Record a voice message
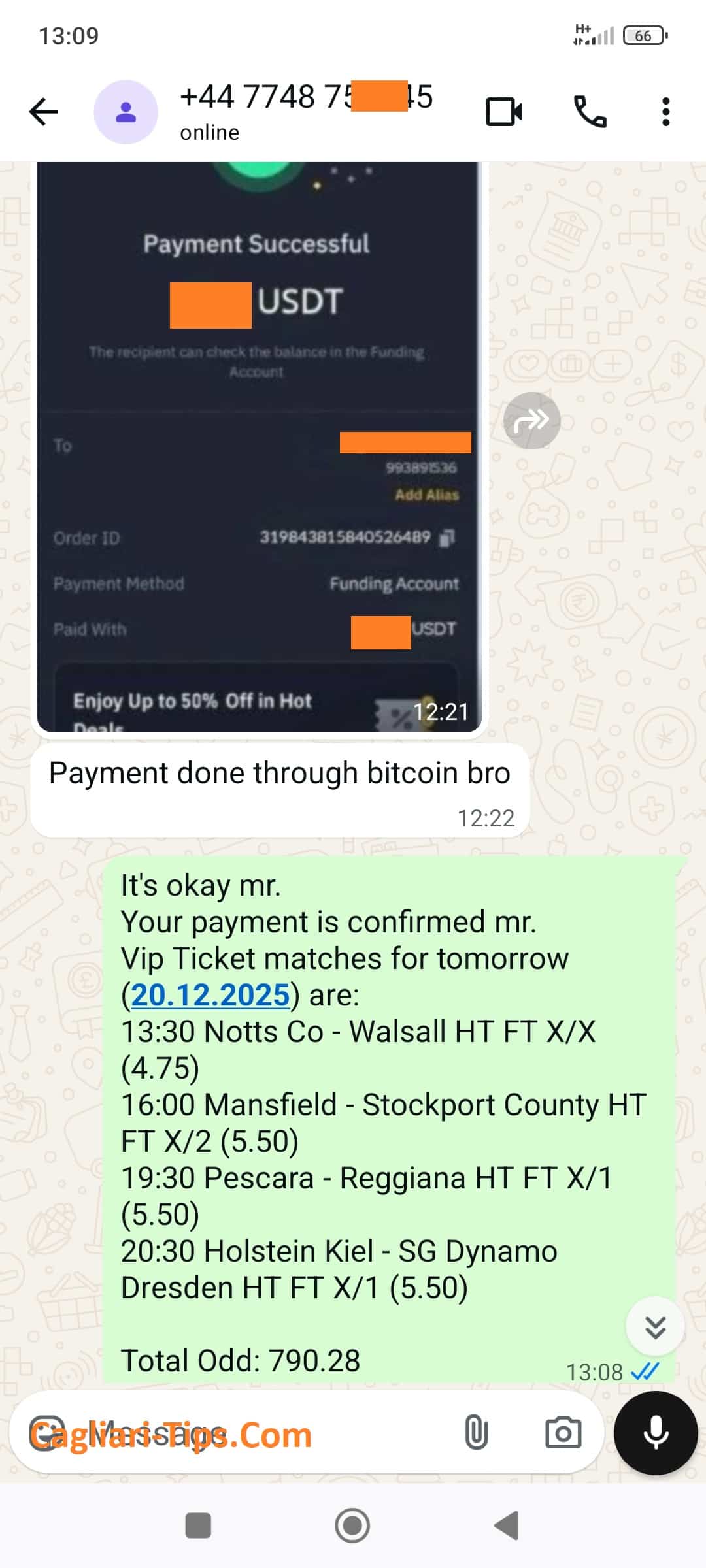Screen dimensions: 706x1568 [656, 1433]
